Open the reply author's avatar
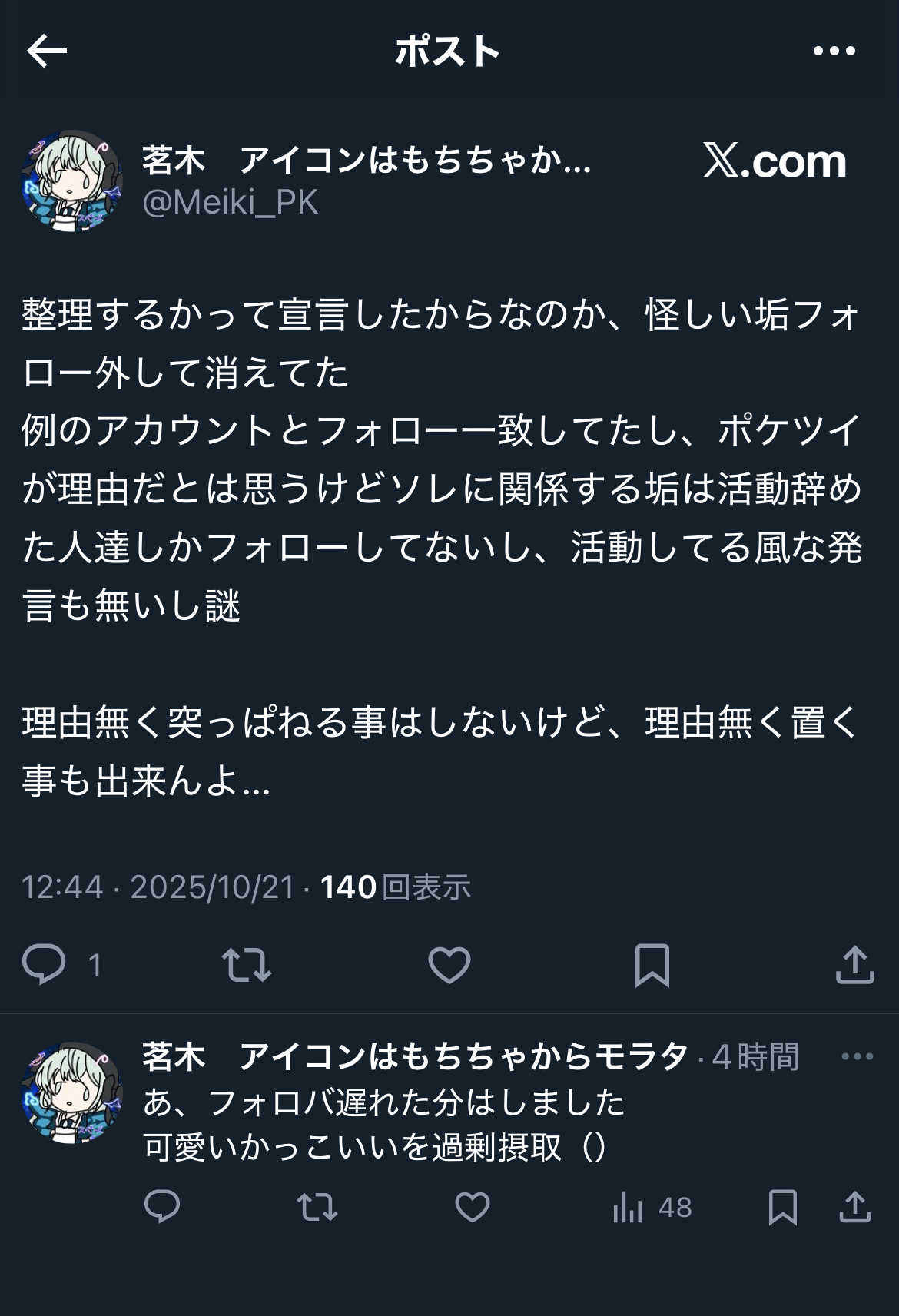Screen dimensions: 899x1316 tap(71, 1092)
